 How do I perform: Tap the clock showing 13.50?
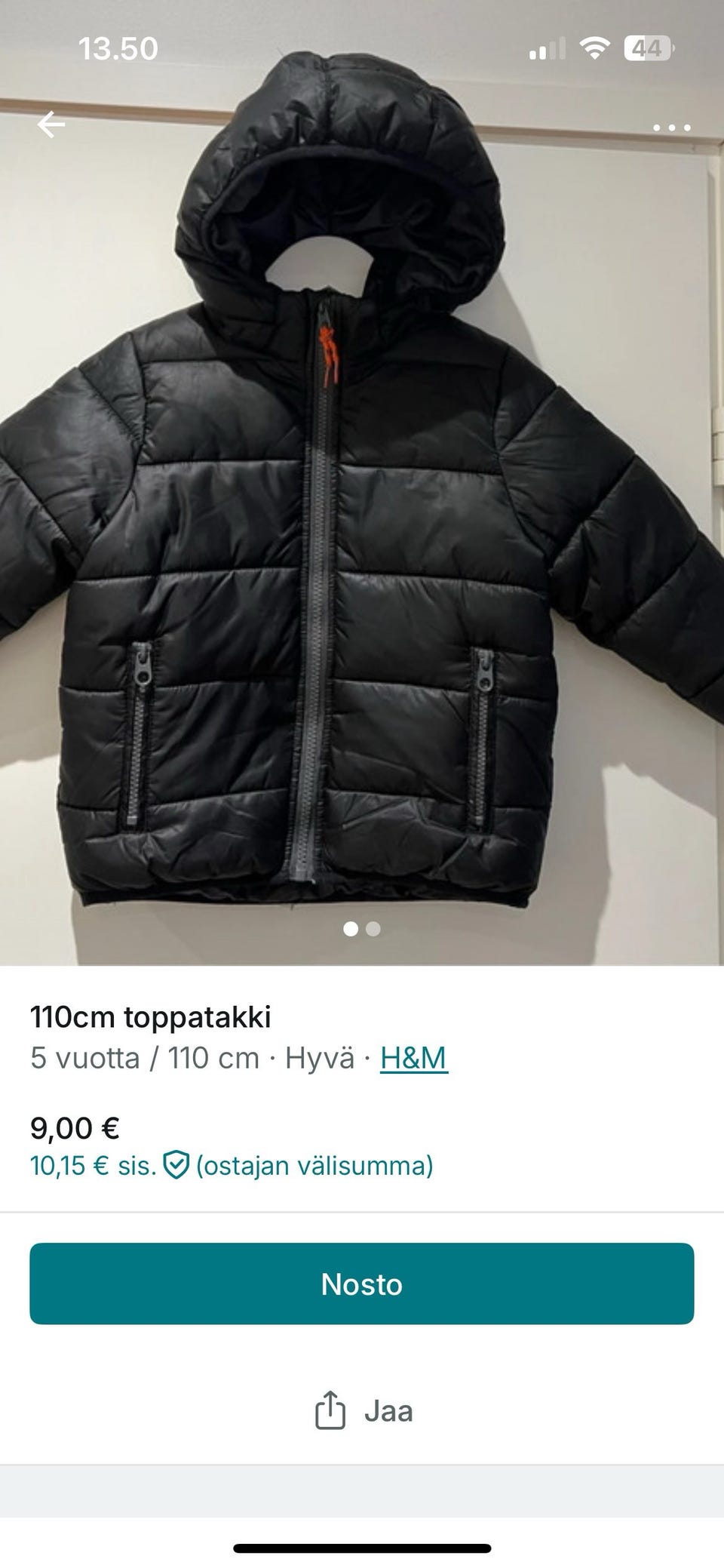(x=119, y=50)
